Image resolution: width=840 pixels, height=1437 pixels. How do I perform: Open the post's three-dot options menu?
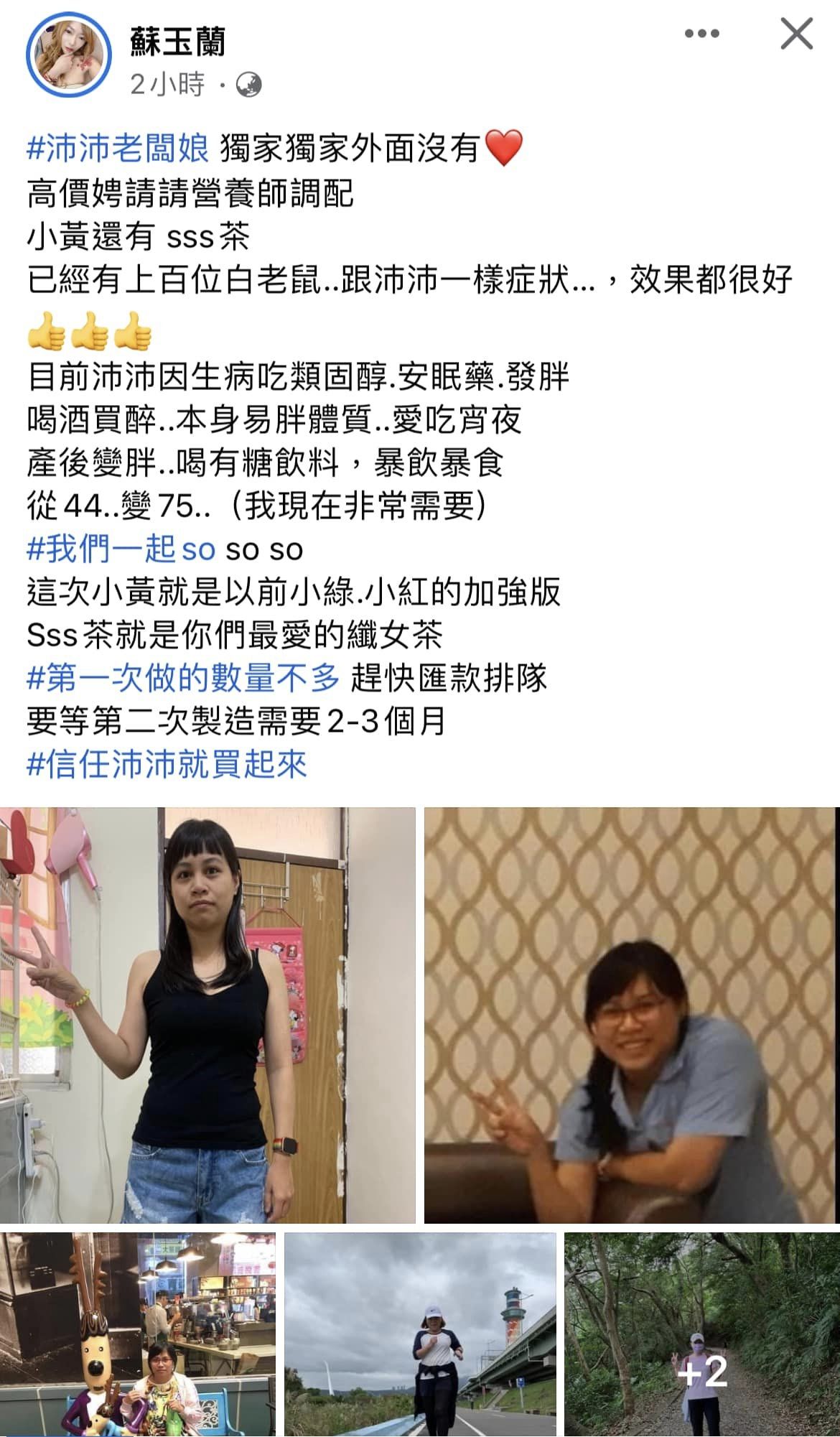click(x=701, y=34)
